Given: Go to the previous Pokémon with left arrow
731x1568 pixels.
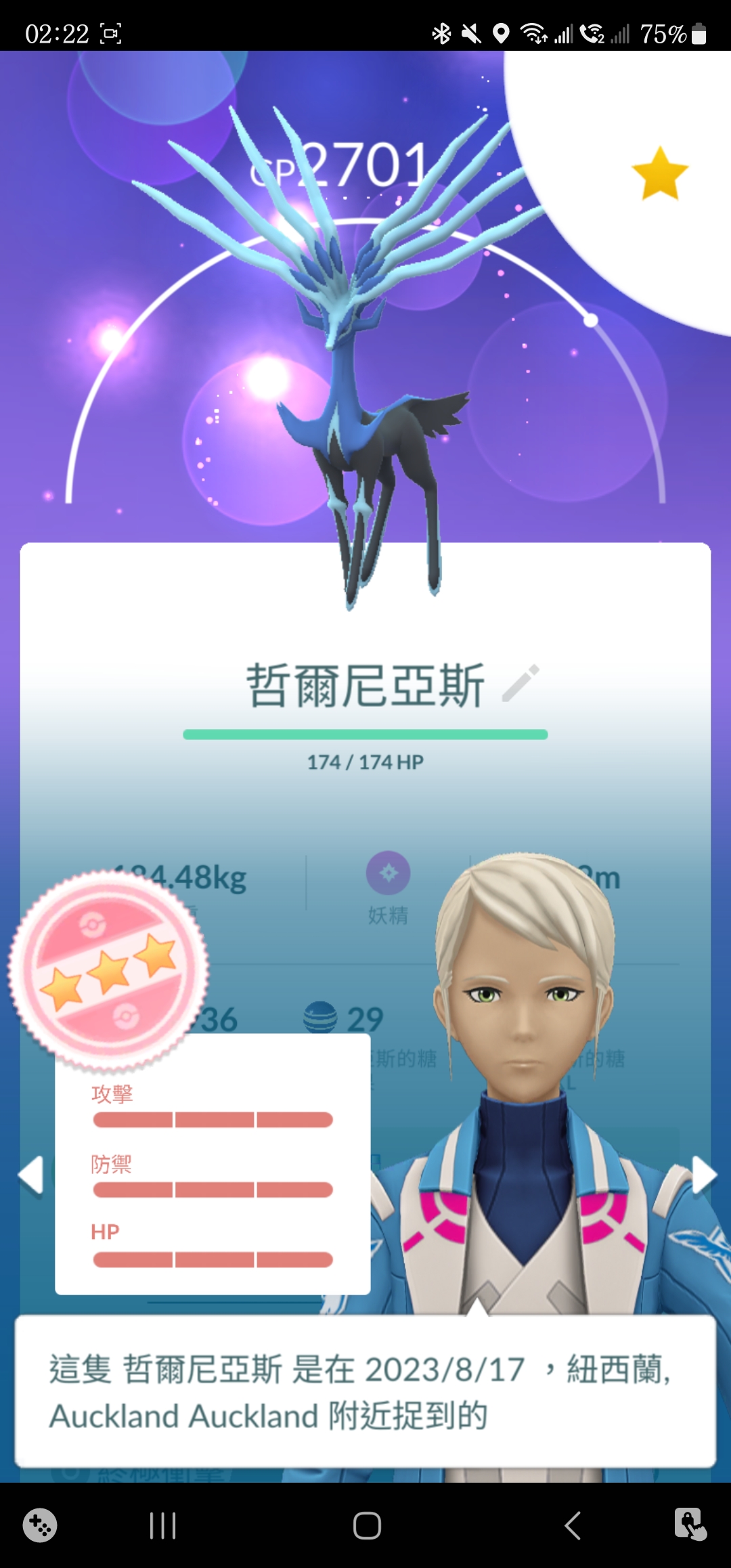Looking at the screenshot, I should (32, 1175).
